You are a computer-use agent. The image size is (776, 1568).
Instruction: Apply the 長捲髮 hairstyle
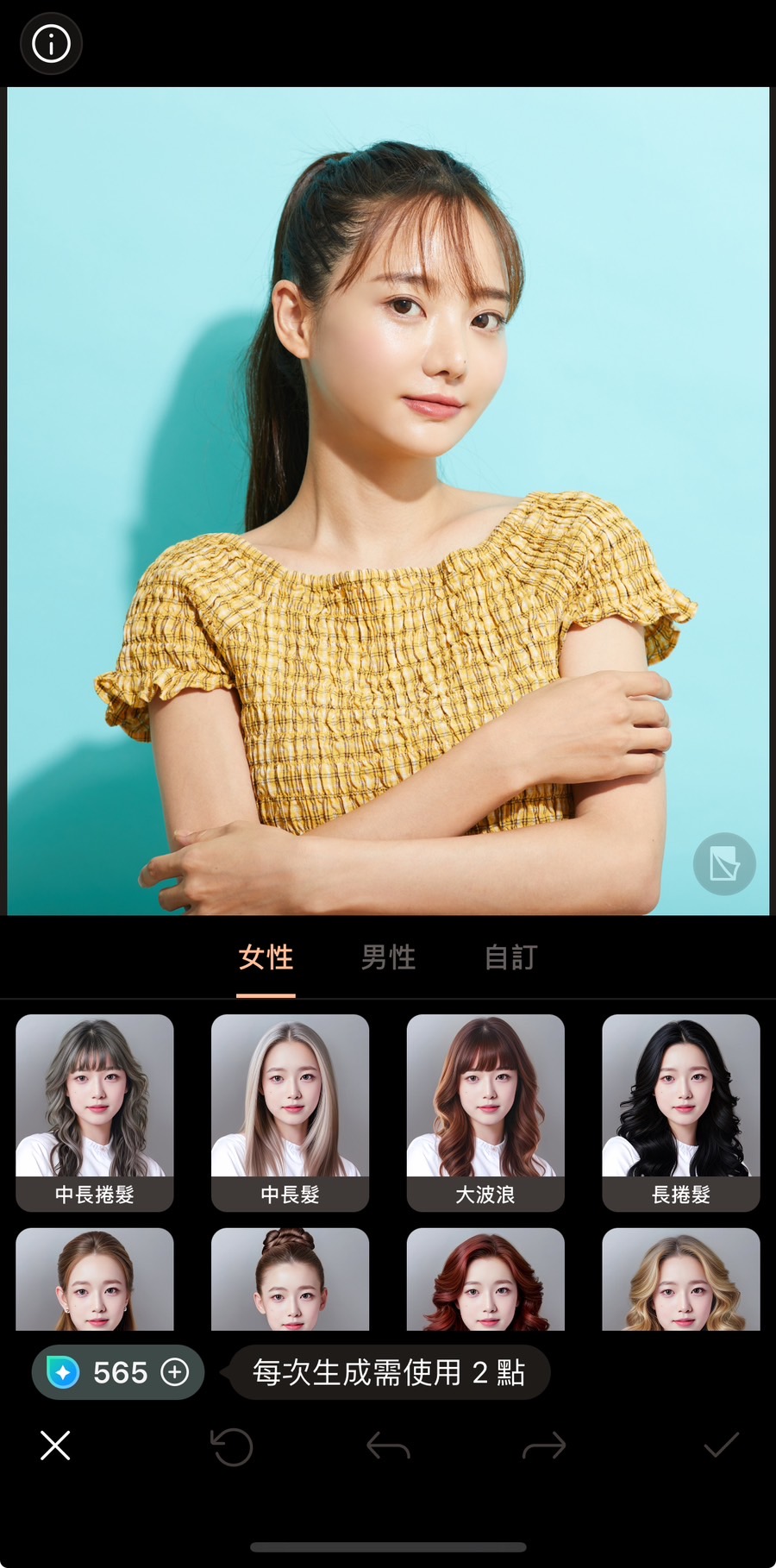(681, 1112)
